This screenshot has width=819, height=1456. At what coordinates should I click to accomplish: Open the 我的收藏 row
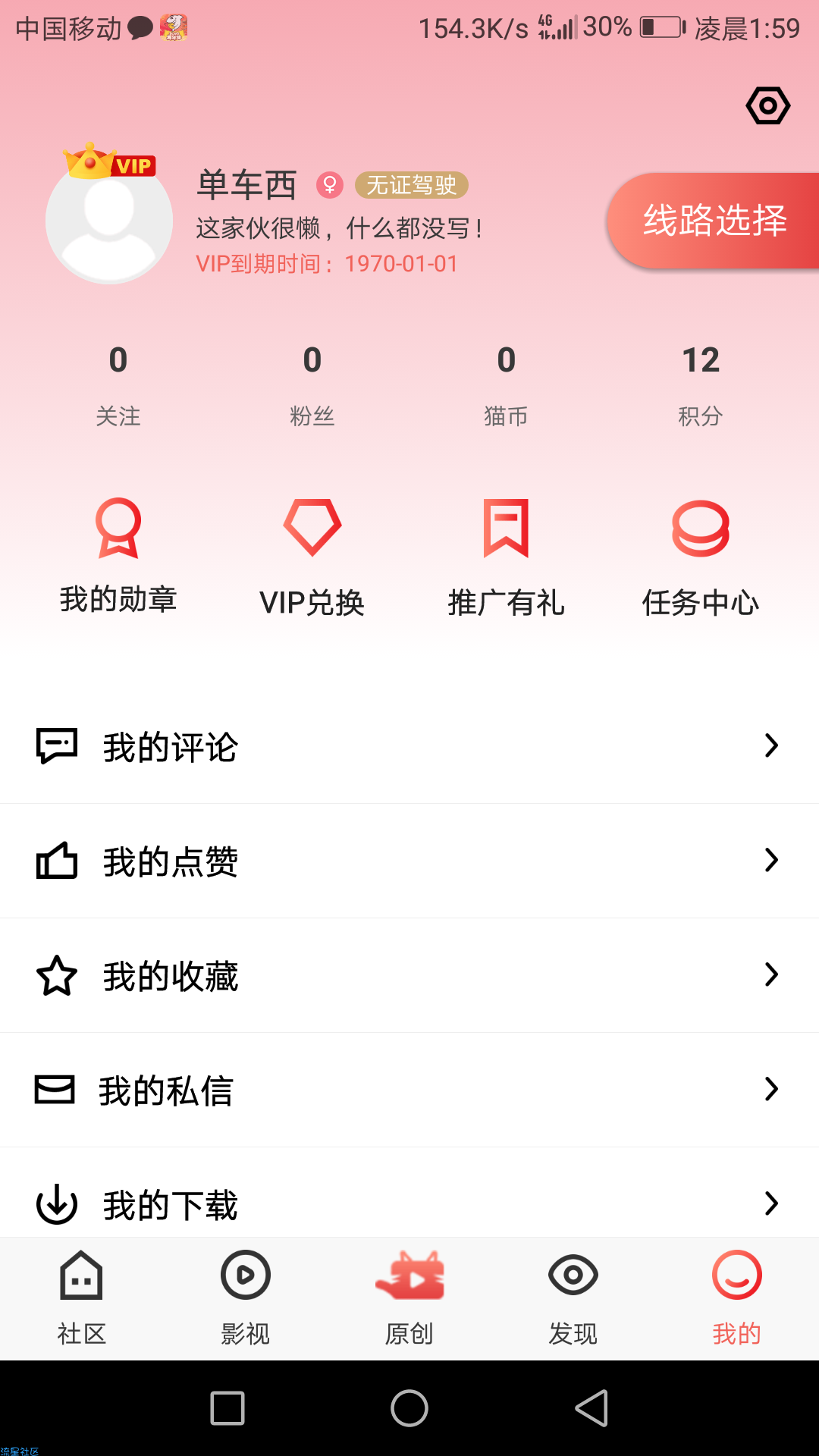coord(409,975)
